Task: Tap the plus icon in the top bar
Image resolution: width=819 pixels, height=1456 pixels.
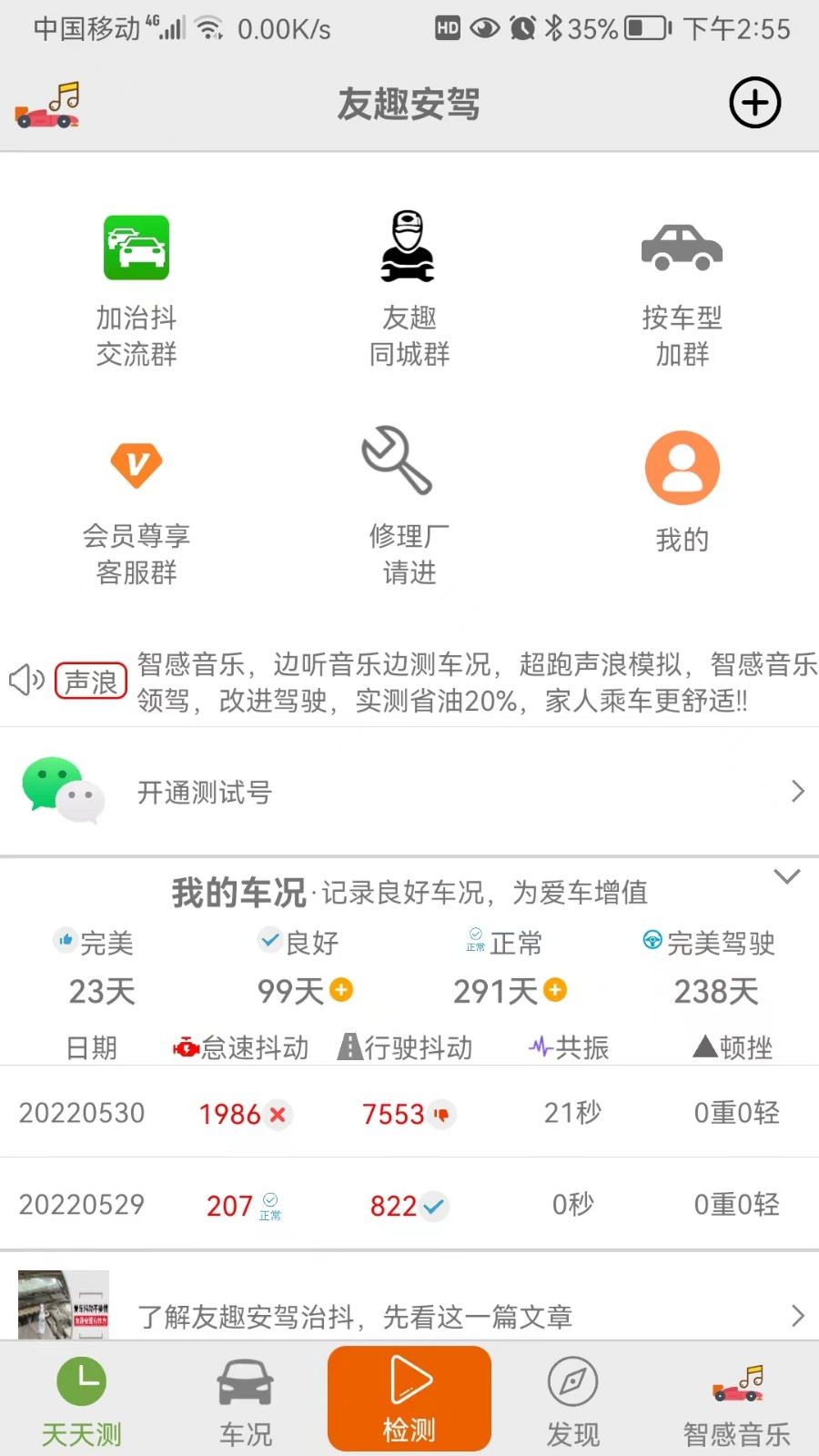Action: pyautogui.click(x=754, y=103)
